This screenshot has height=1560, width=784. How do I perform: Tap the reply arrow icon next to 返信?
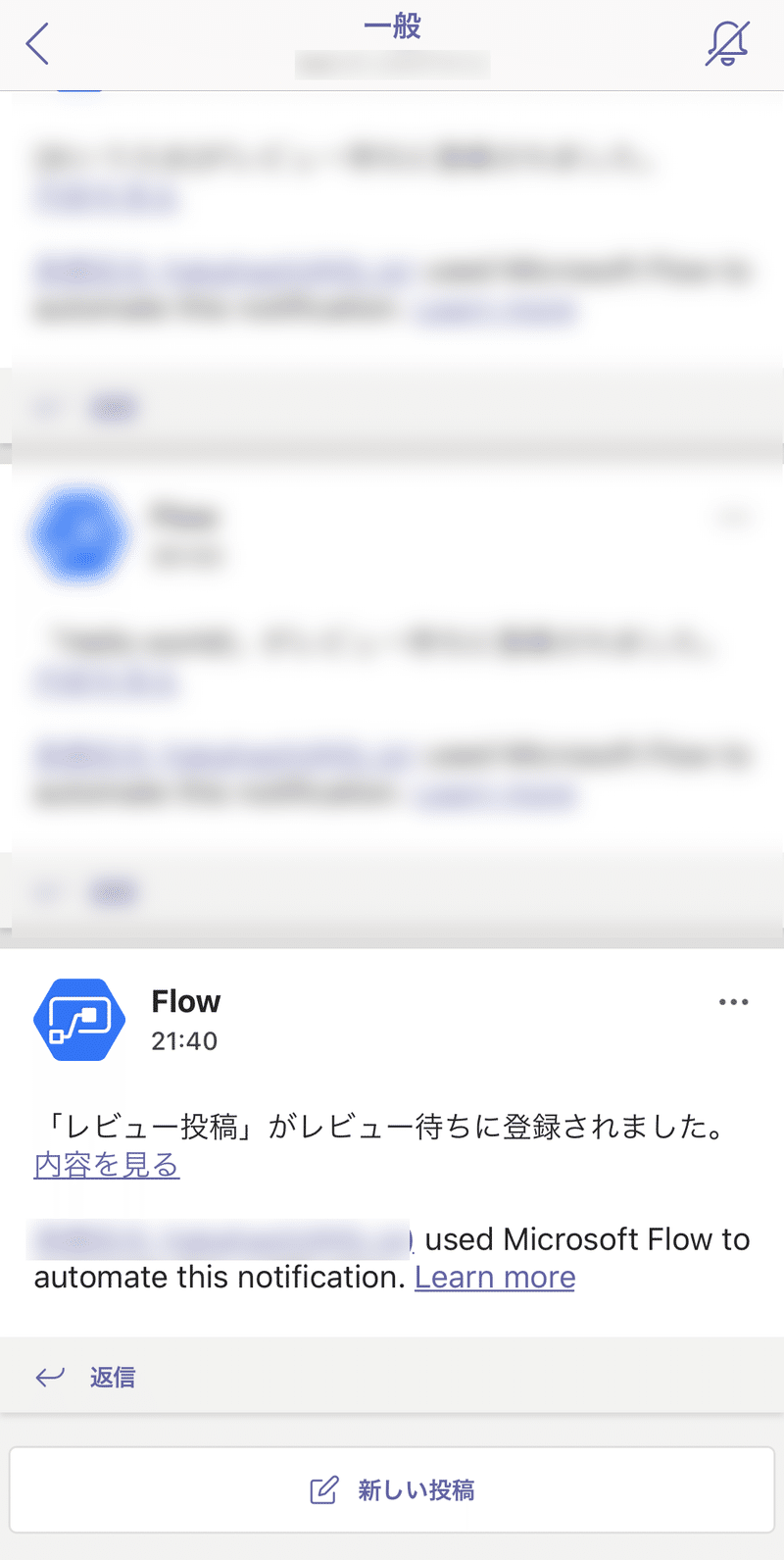49,1377
